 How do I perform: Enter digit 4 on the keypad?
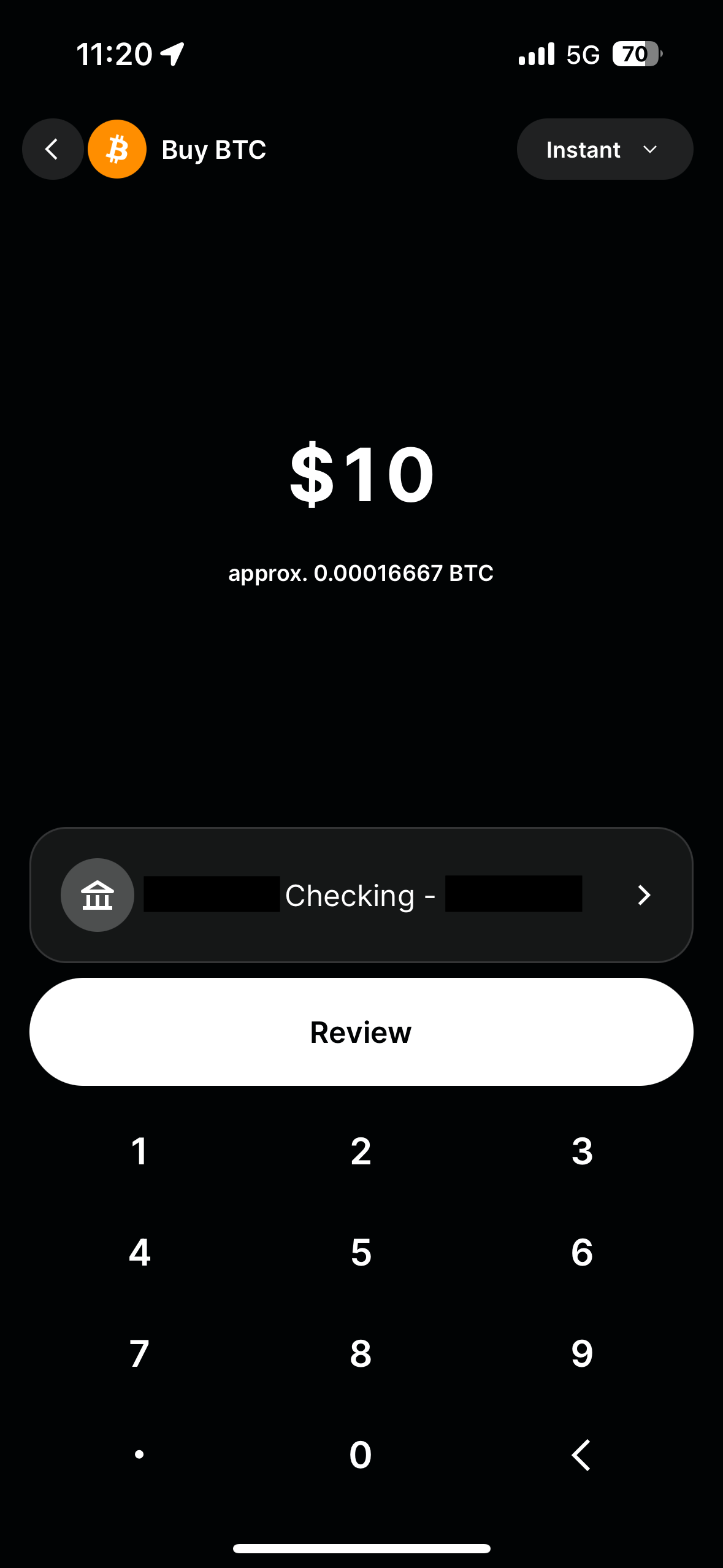pyautogui.click(x=140, y=1252)
